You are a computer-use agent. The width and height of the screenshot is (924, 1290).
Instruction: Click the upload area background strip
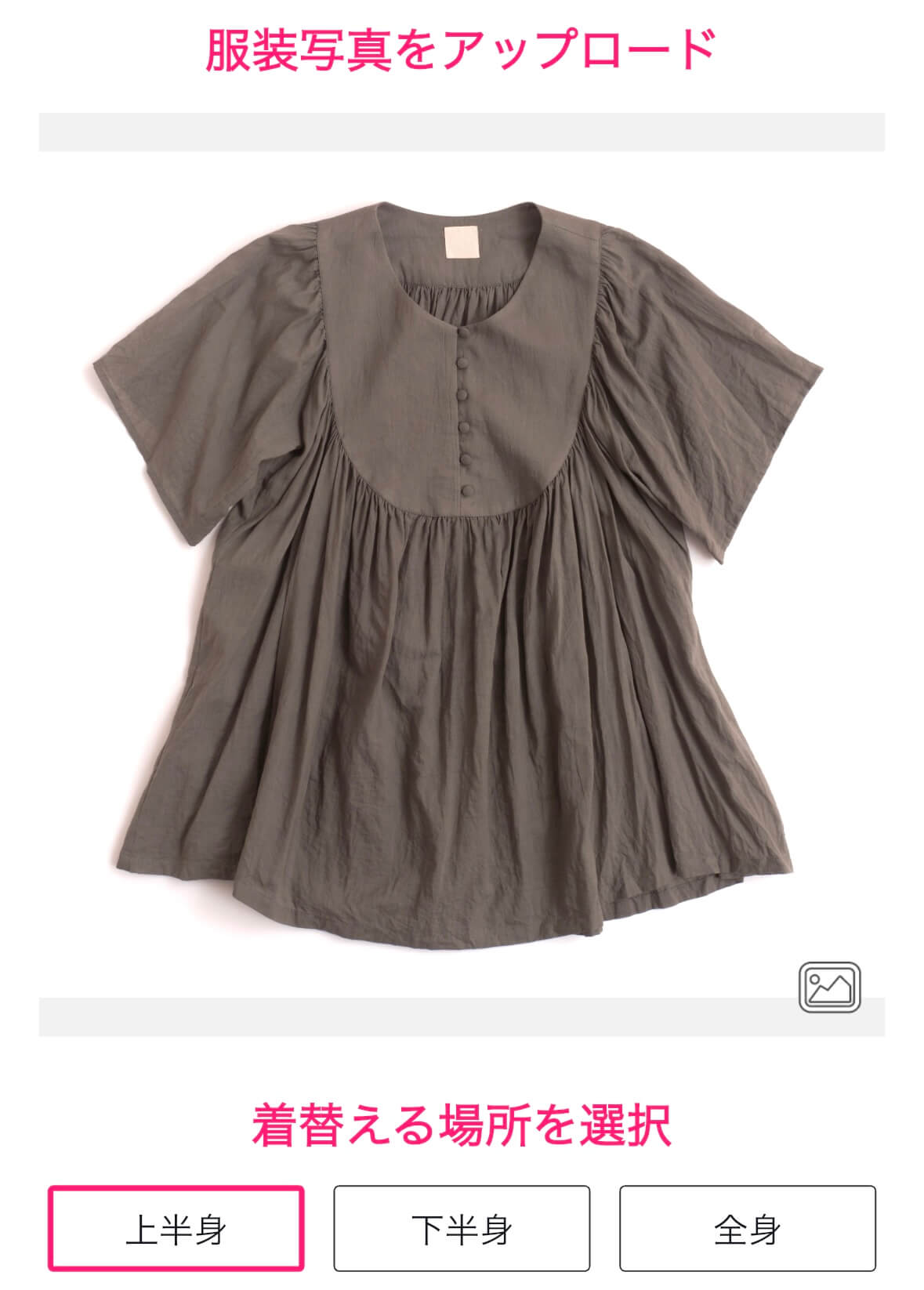pos(462,132)
